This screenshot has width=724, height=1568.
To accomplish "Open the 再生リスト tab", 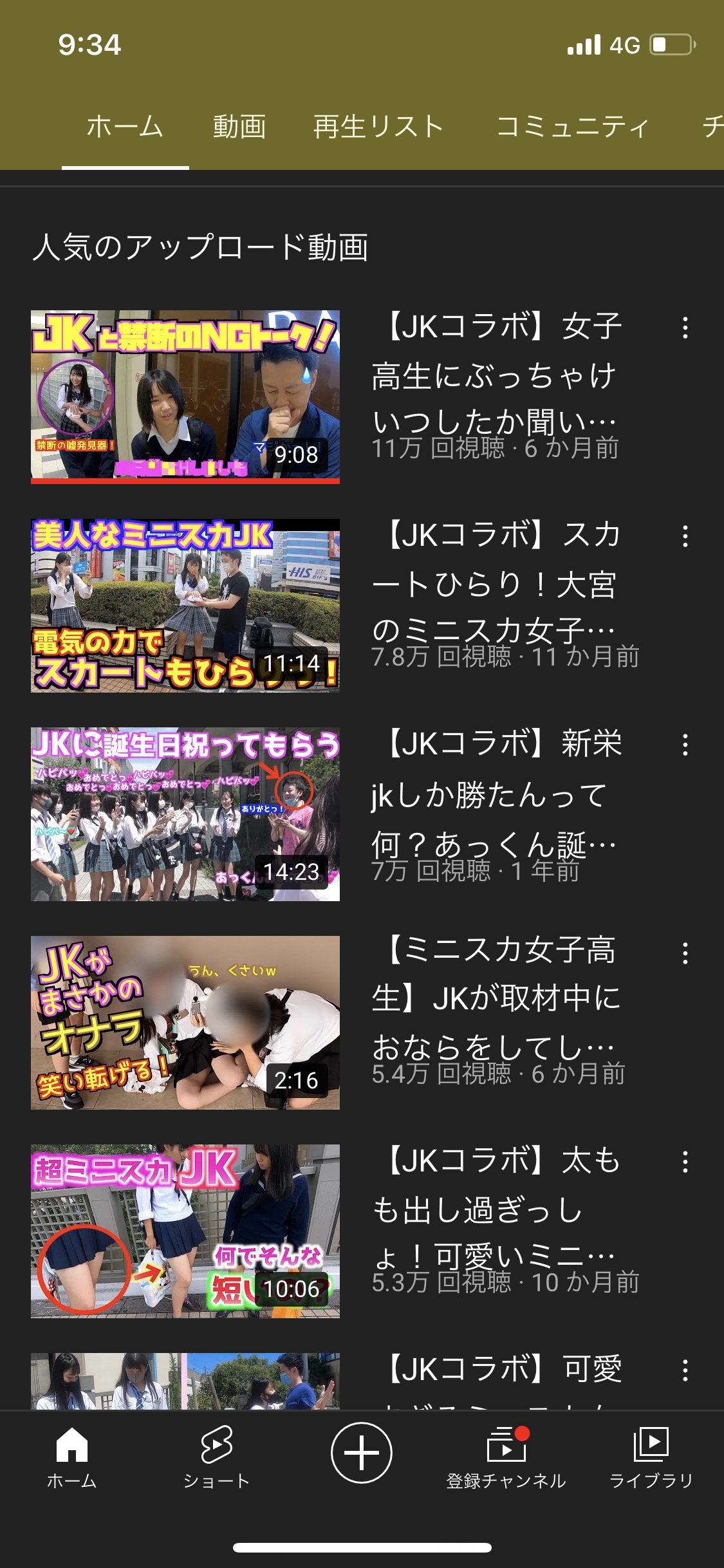I will pyautogui.click(x=379, y=126).
